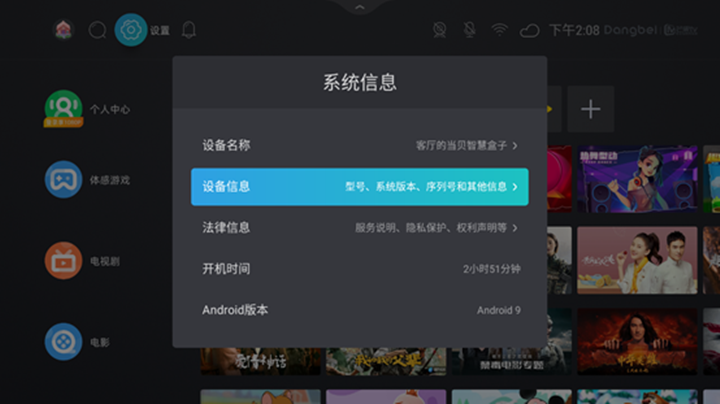Open the notifications bell
The width and height of the screenshot is (720, 404).
point(188,30)
